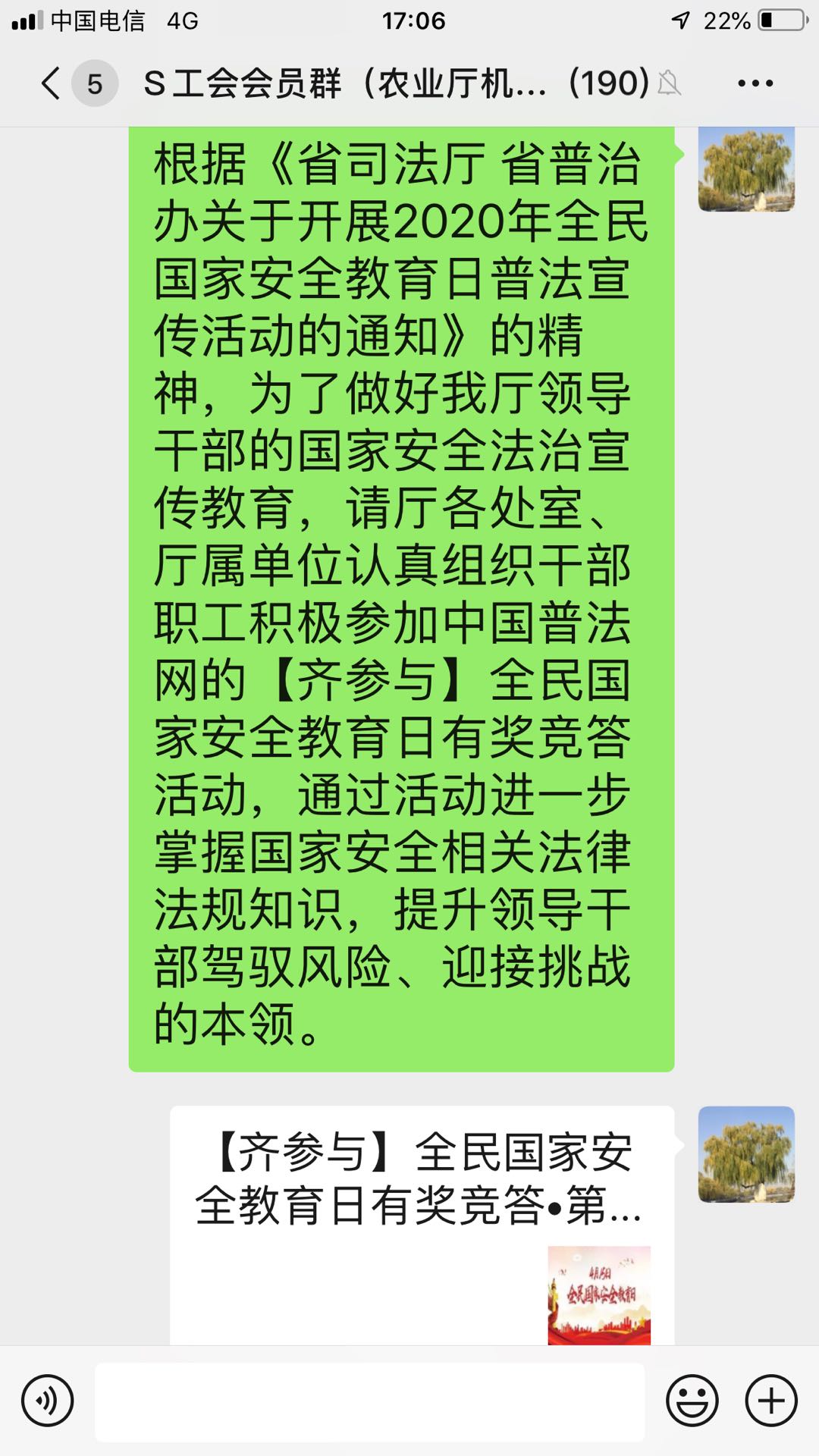View sender's avatar beside the long message
Viewport: 819px width, 1456px height.
(x=746, y=168)
